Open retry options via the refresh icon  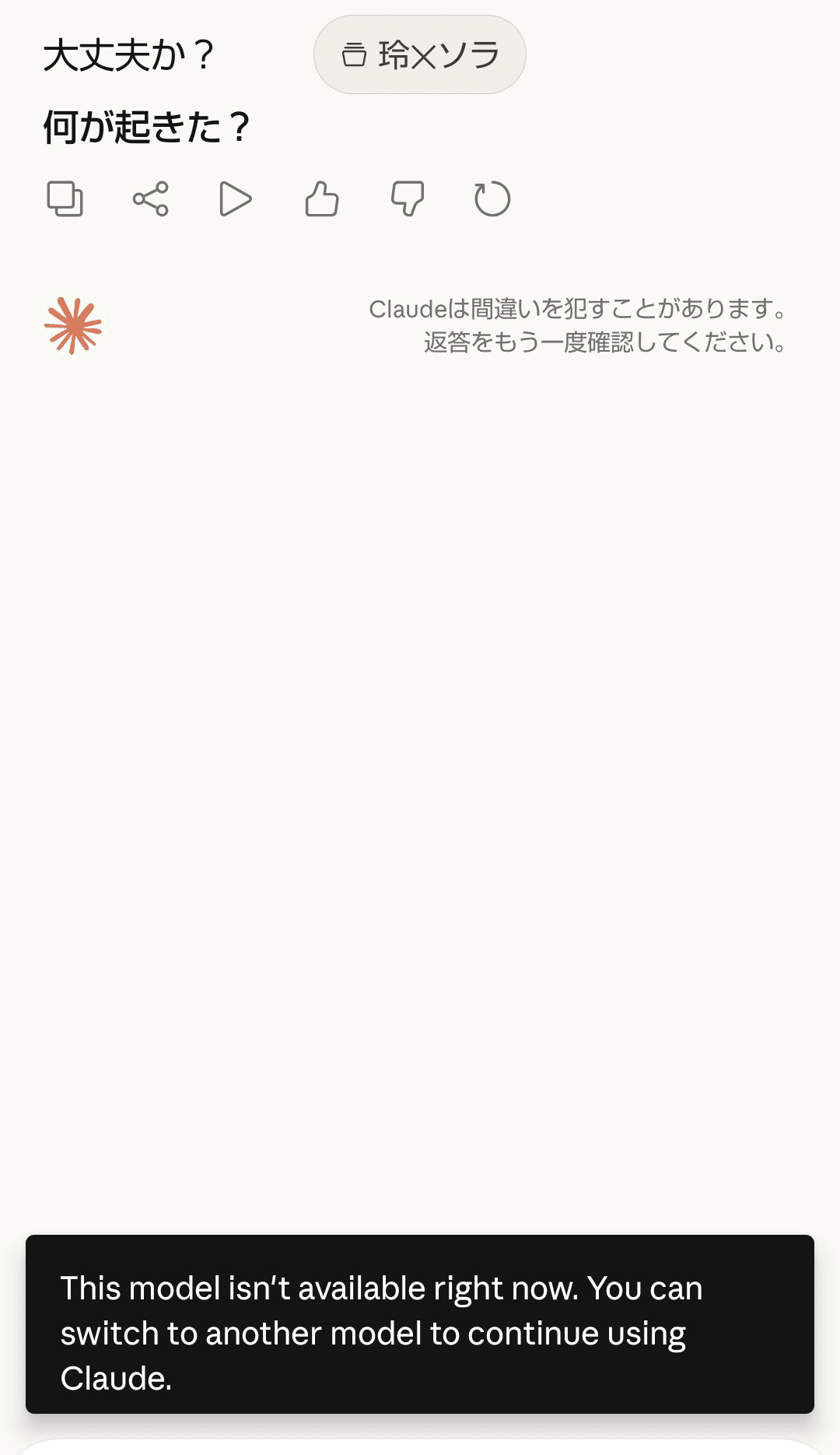492,198
